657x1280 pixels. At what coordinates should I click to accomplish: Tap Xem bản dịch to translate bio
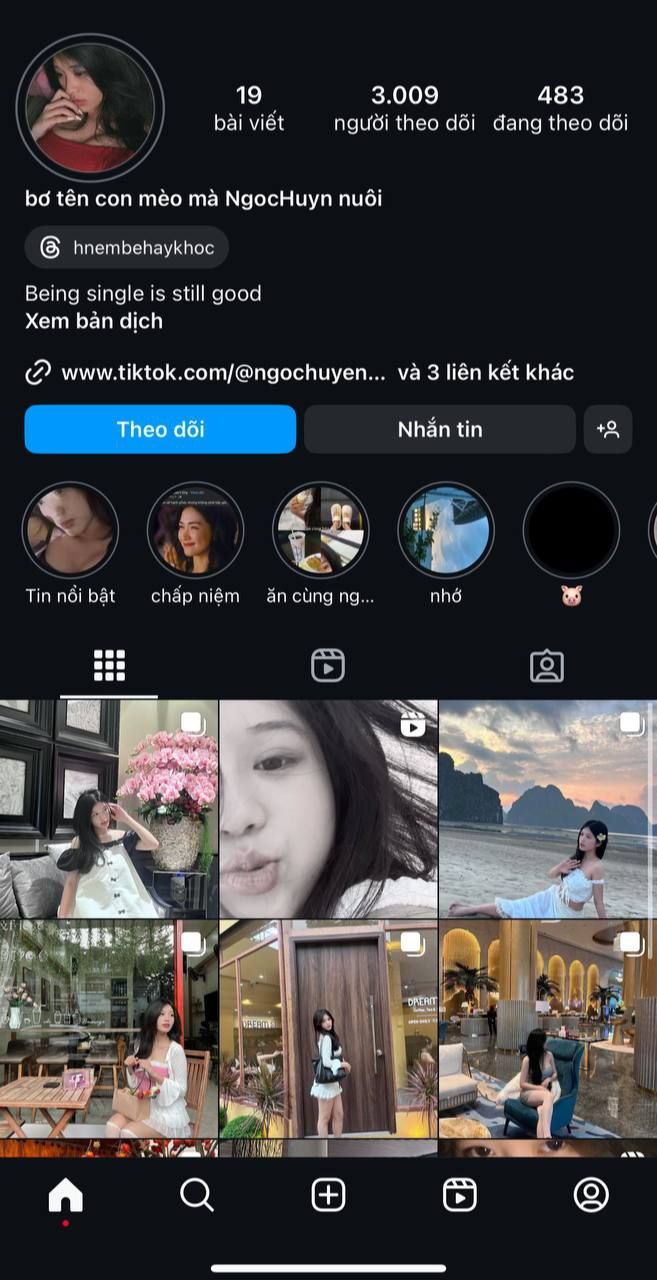(94, 322)
